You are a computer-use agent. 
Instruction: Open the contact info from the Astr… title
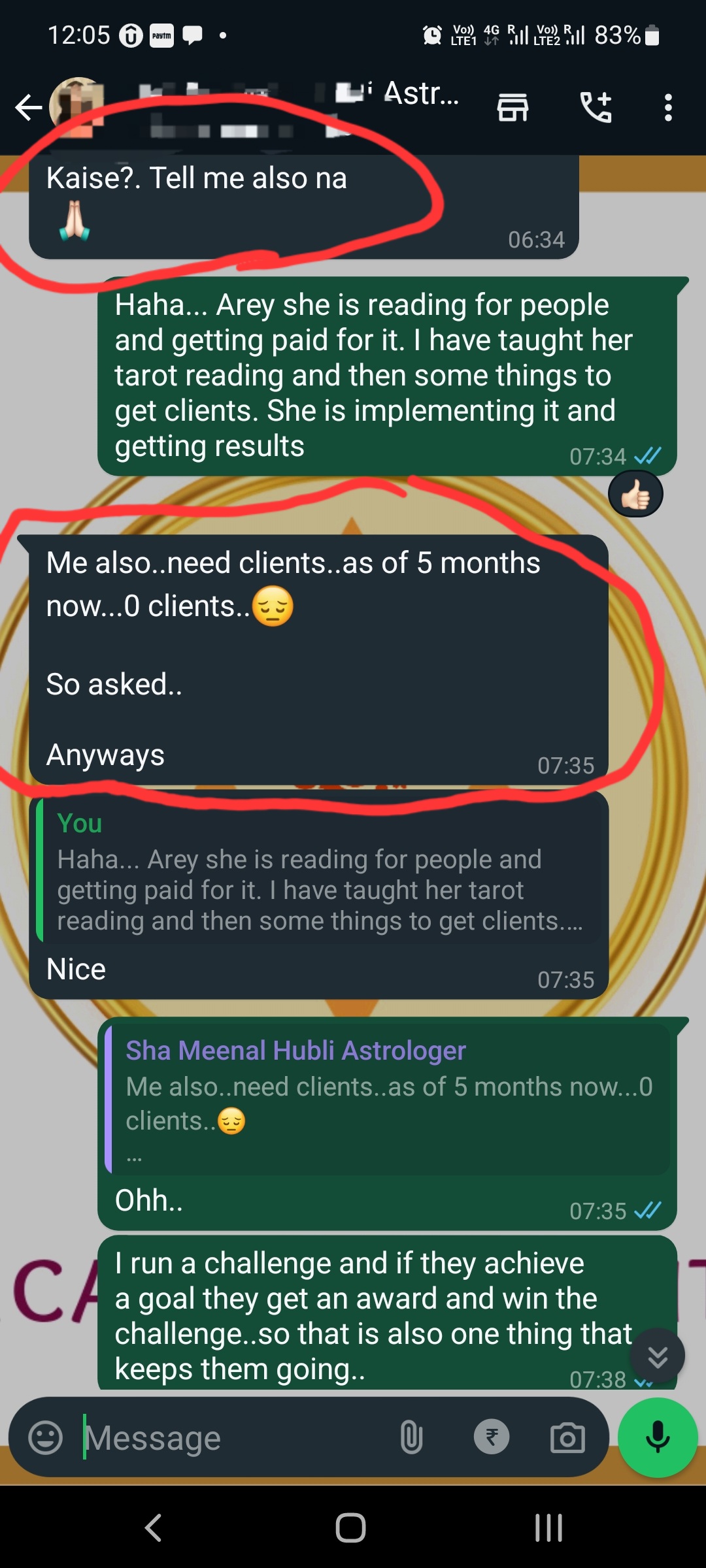click(x=421, y=93)
